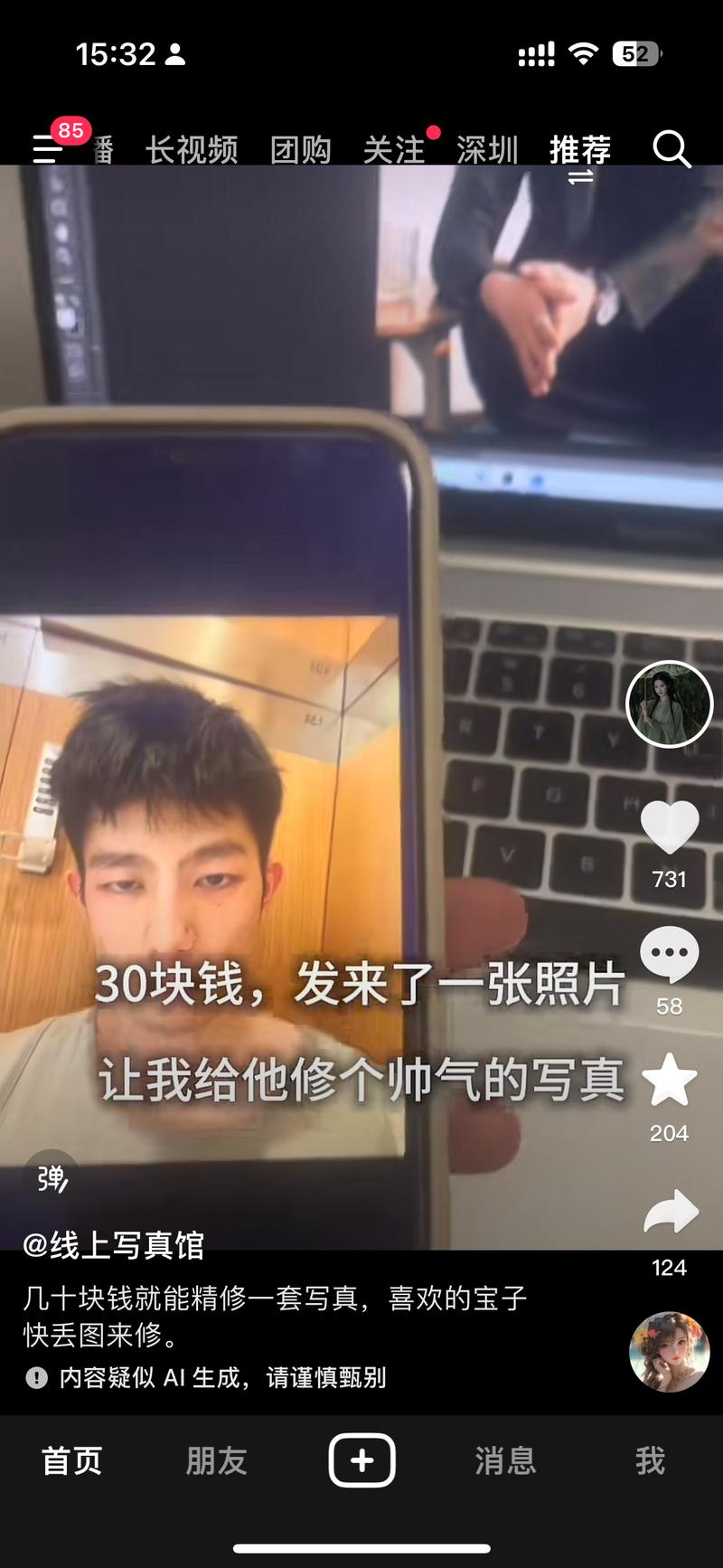Open the 我 profile tab
The image size is (723, 1568).
click(x=650, y=1460)
